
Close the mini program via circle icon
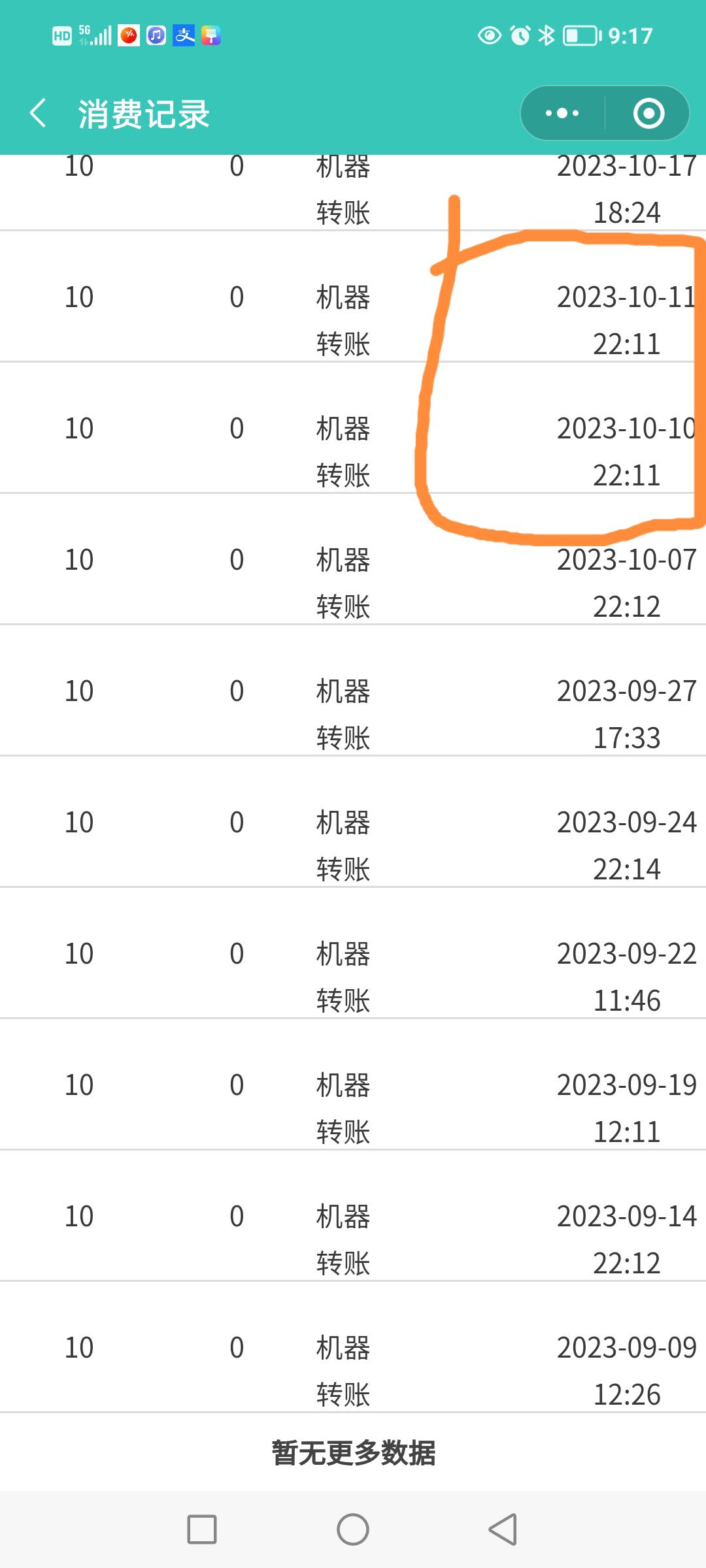point(648,114)
